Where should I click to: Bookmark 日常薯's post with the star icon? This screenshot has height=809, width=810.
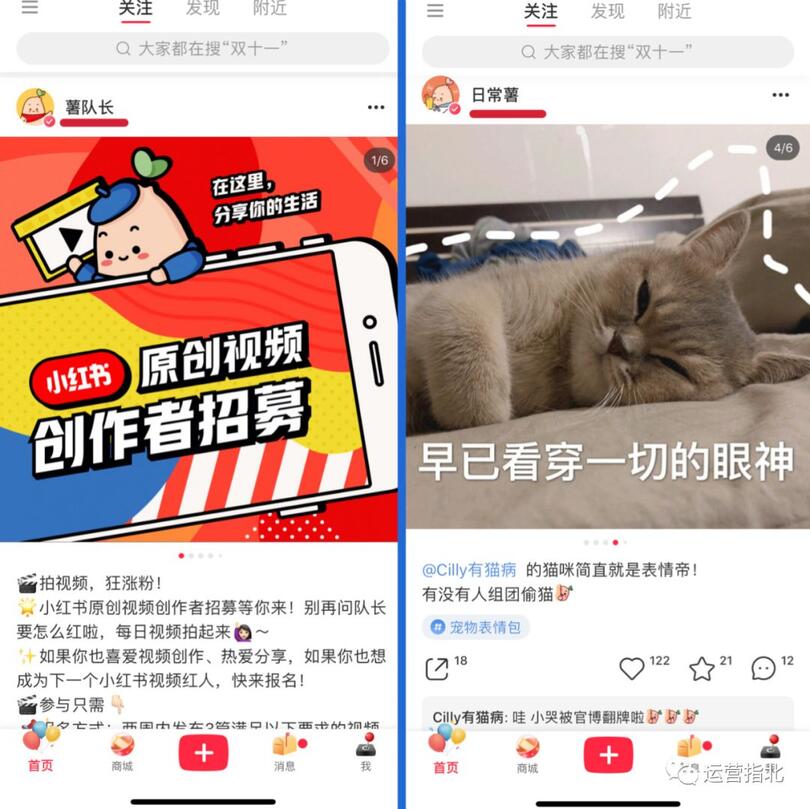point(702,668)
